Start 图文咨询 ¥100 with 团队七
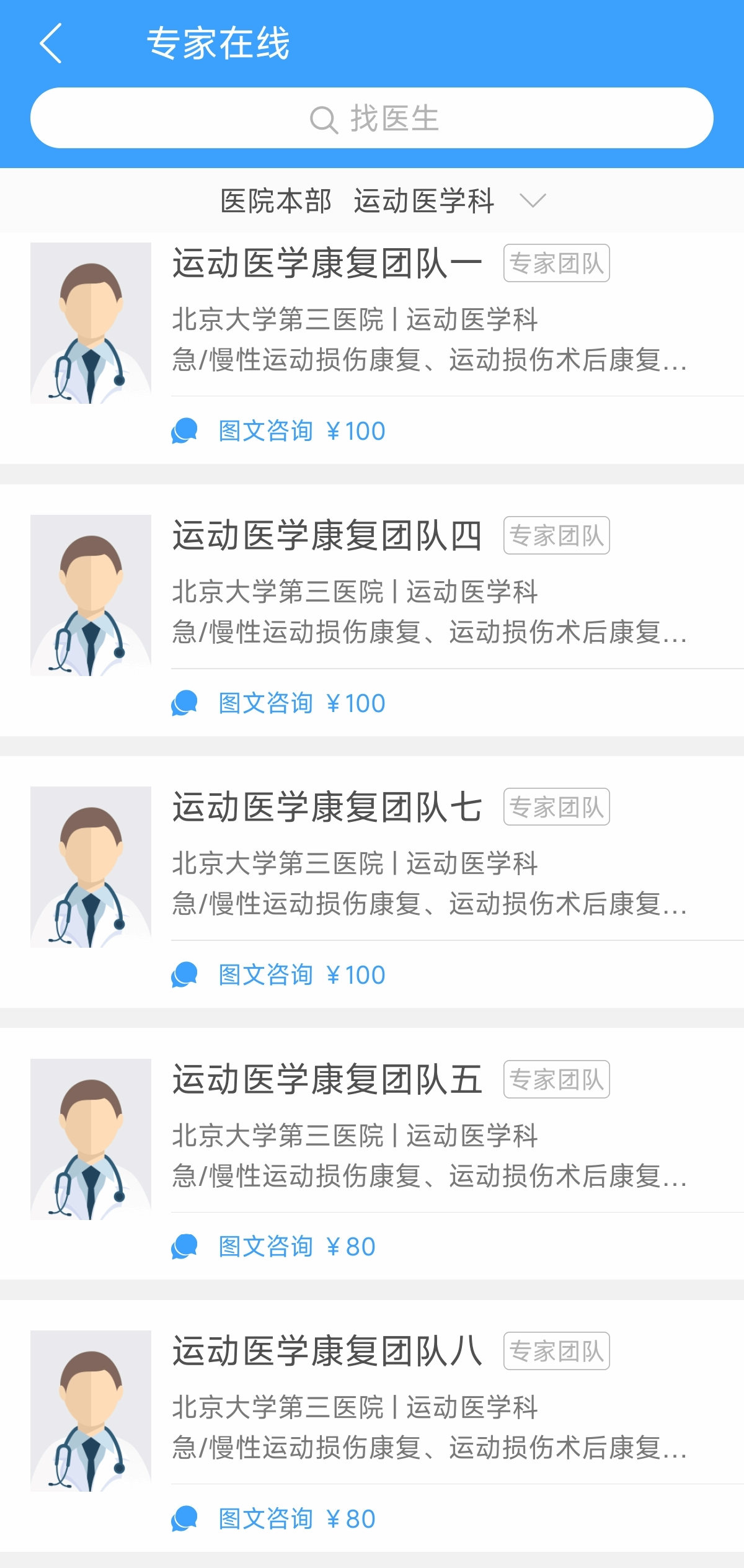 pyautogui.click(x=279, y=975)
